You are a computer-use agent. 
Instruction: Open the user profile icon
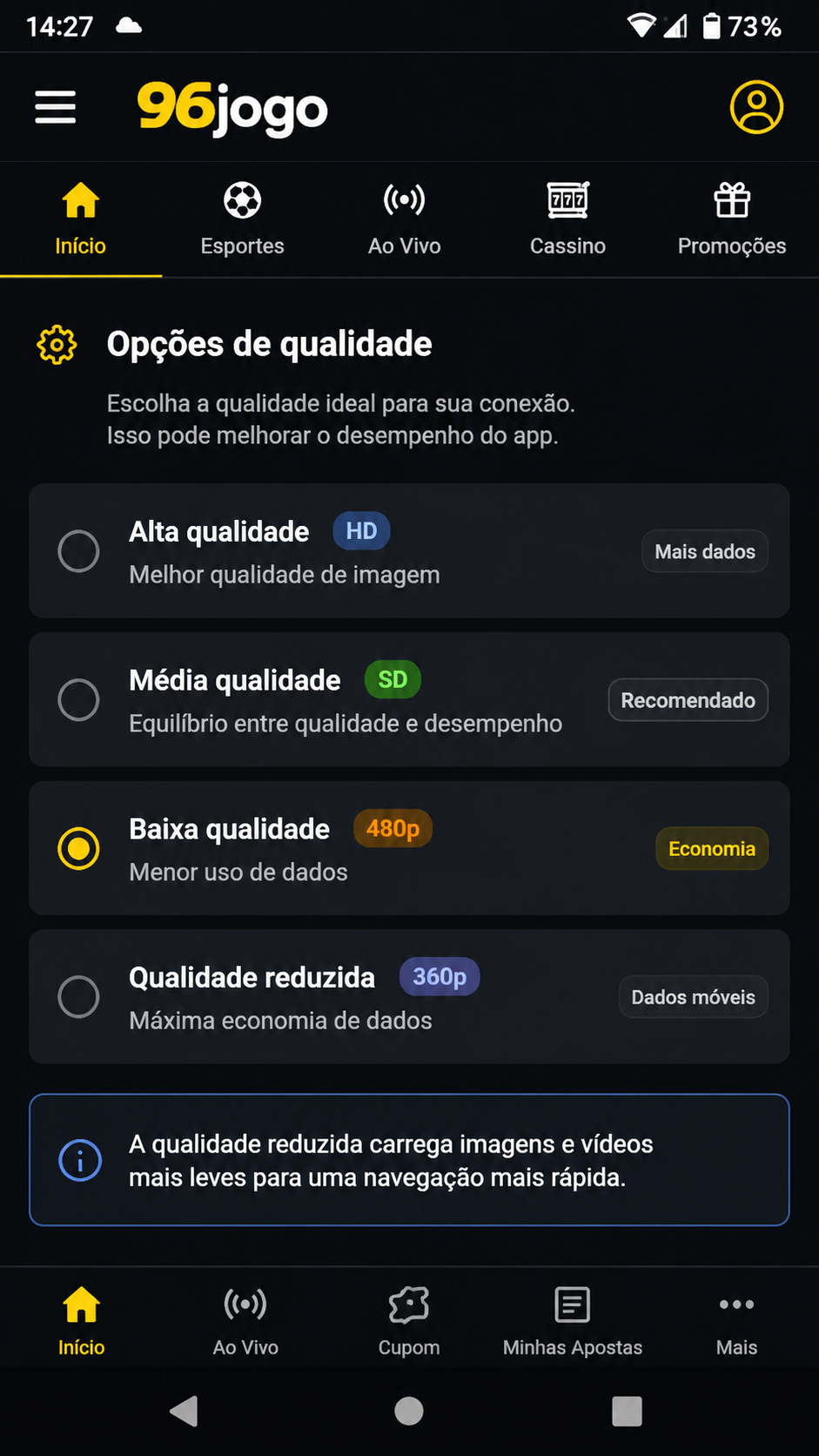[756, 107]
